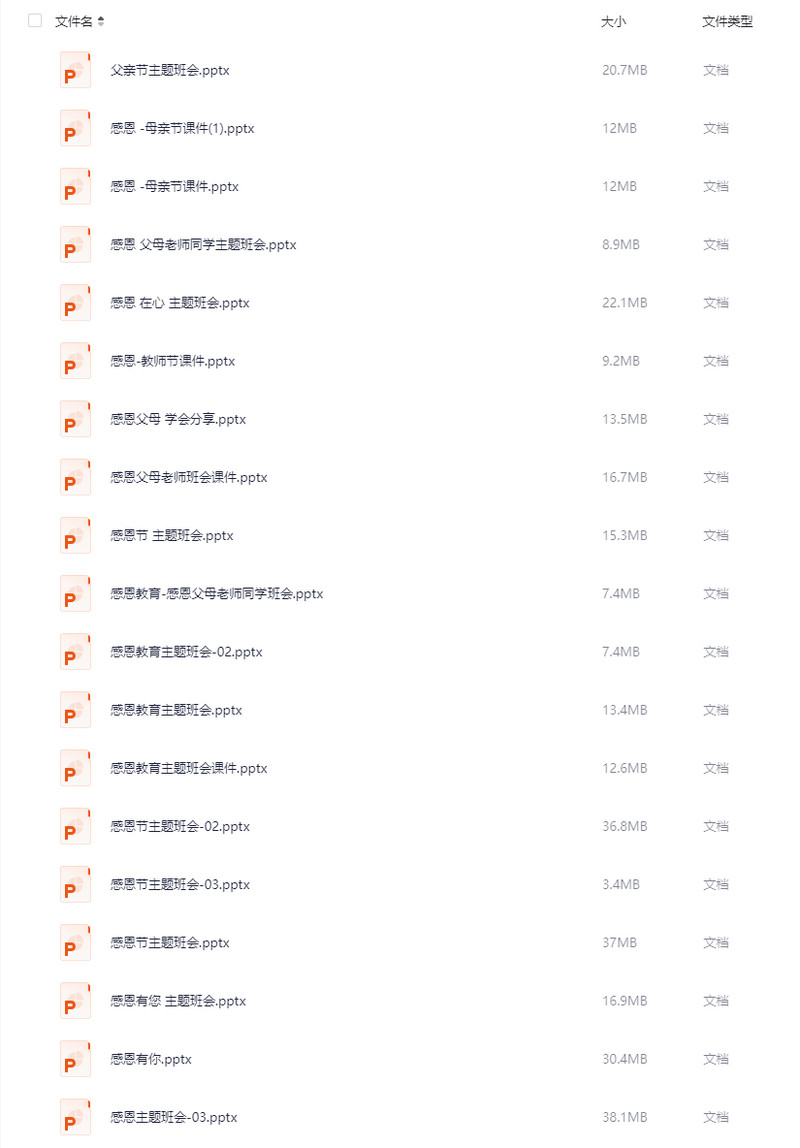The height and width of the screenshot is (1148, 800).
Task: Open 感恩父母老师班会课件.pptx
Action: pyautogui.click(x=189, y=477)
